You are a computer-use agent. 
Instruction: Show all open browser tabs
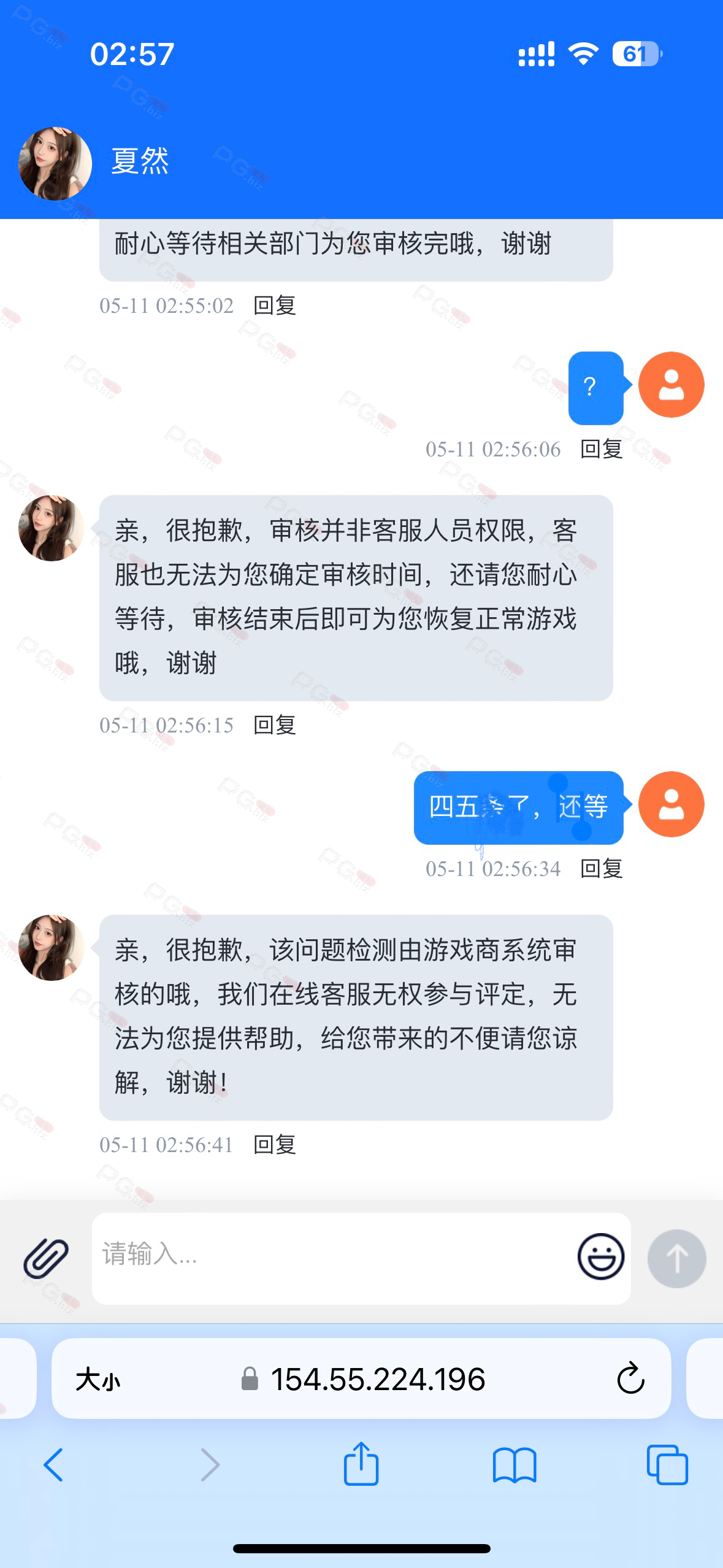(667, 1465)
